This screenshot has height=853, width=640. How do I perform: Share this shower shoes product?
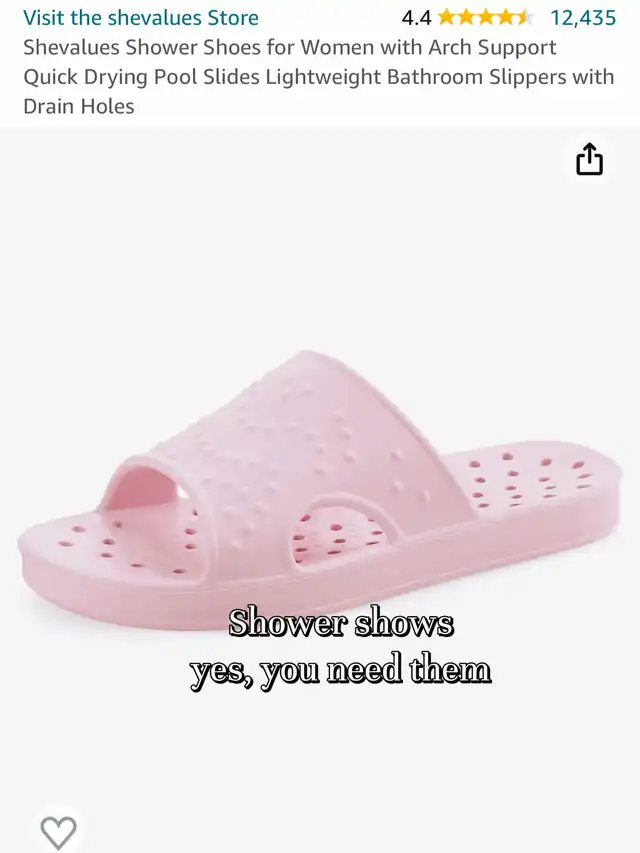click(x=589, y=159)
